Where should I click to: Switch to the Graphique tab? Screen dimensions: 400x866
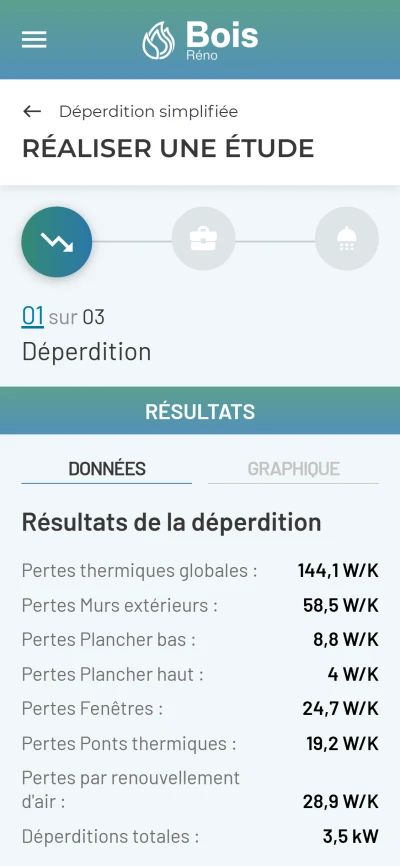pos(293,469)
